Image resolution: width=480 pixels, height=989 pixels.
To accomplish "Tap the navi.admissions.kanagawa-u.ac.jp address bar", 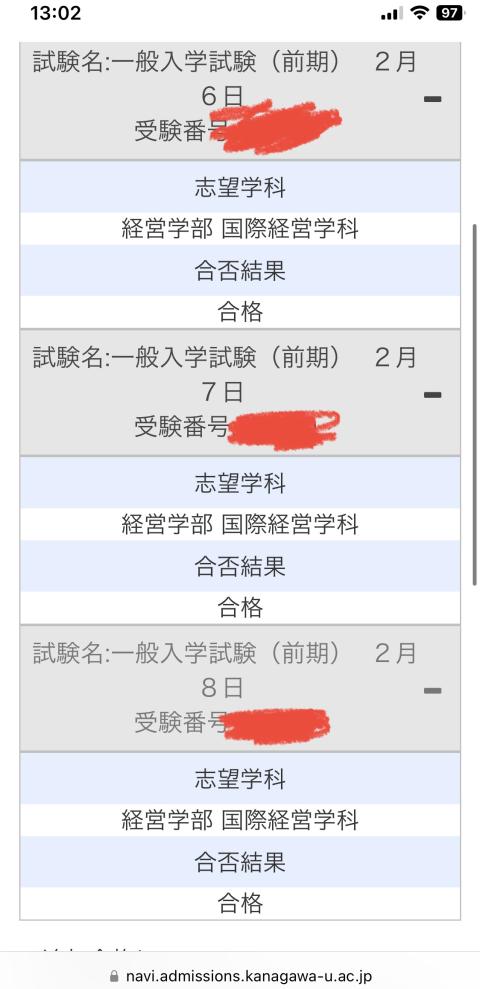I will click(x=240, y=974).
